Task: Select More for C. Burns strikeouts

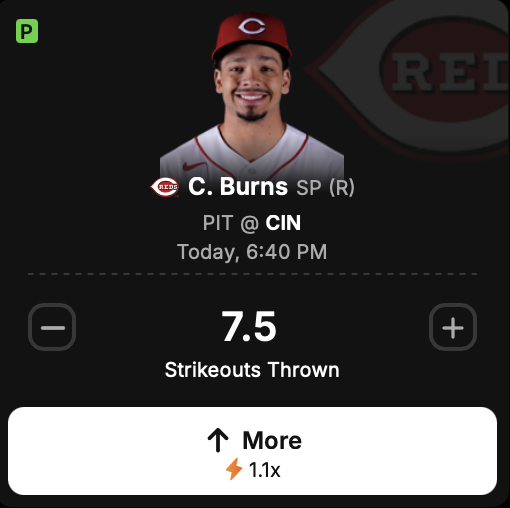Action: pos(252,451)
